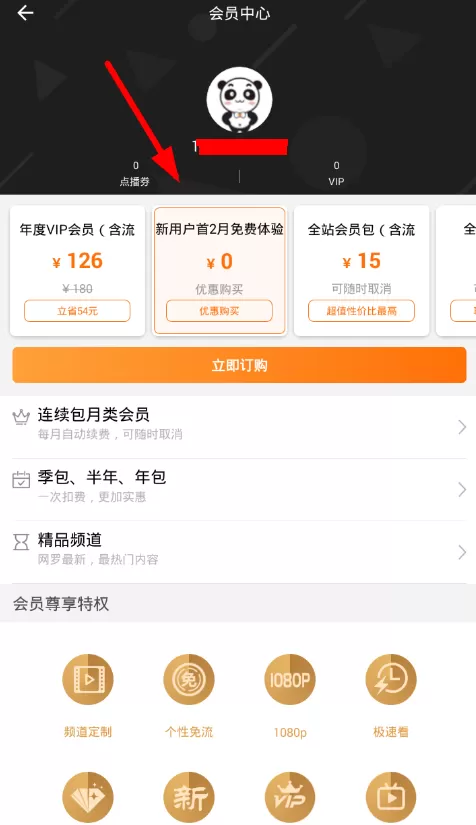
Task: Open the panda profile avatar
Action: click(x=239, y=100)
